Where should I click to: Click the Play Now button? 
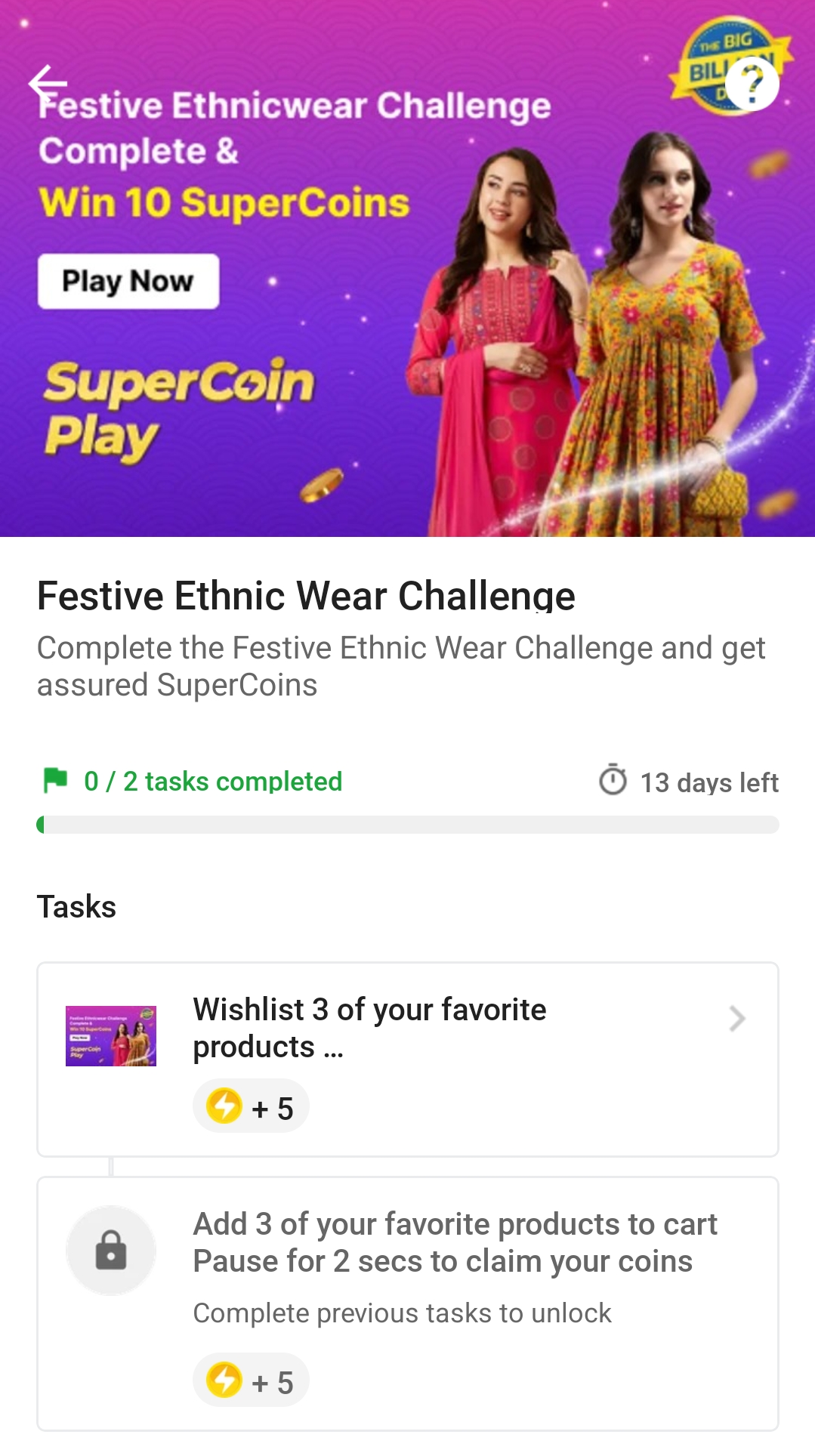128,281
